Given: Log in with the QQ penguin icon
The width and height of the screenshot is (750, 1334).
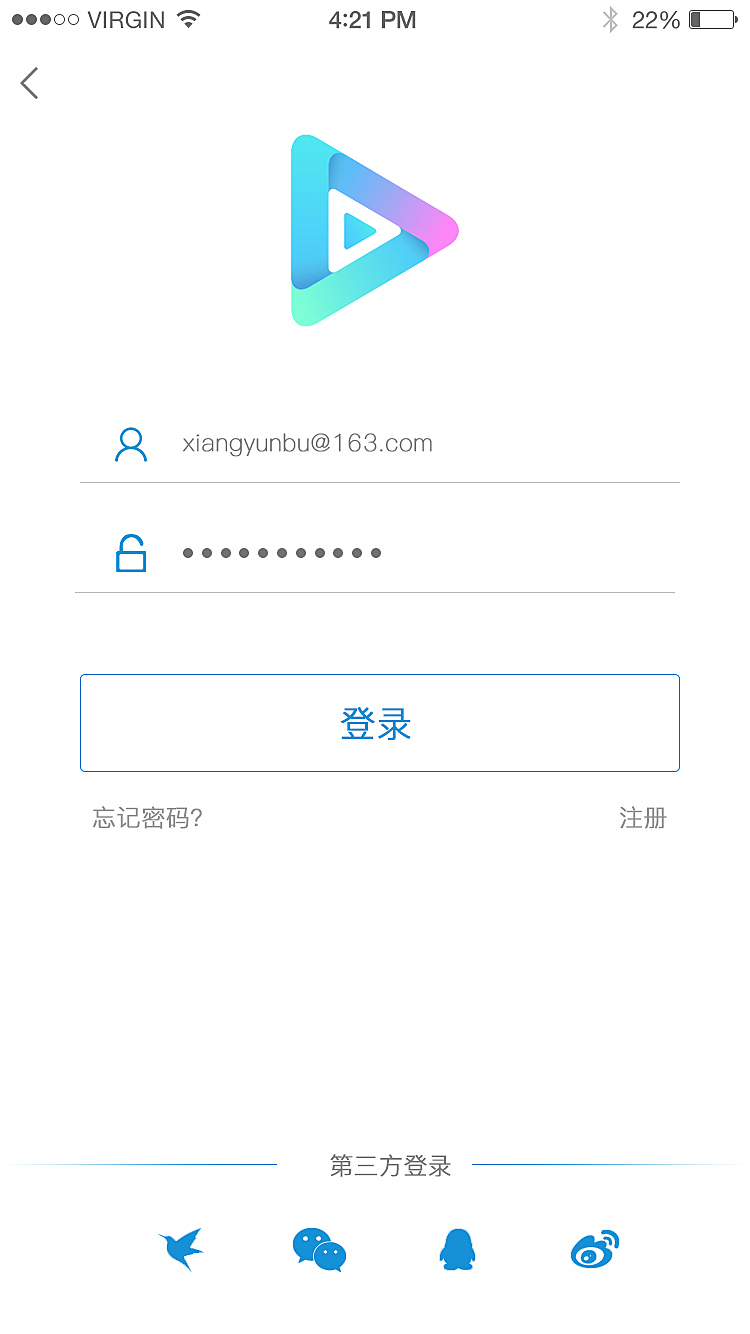Looking at the screenshot, I should click(457, 1249).
